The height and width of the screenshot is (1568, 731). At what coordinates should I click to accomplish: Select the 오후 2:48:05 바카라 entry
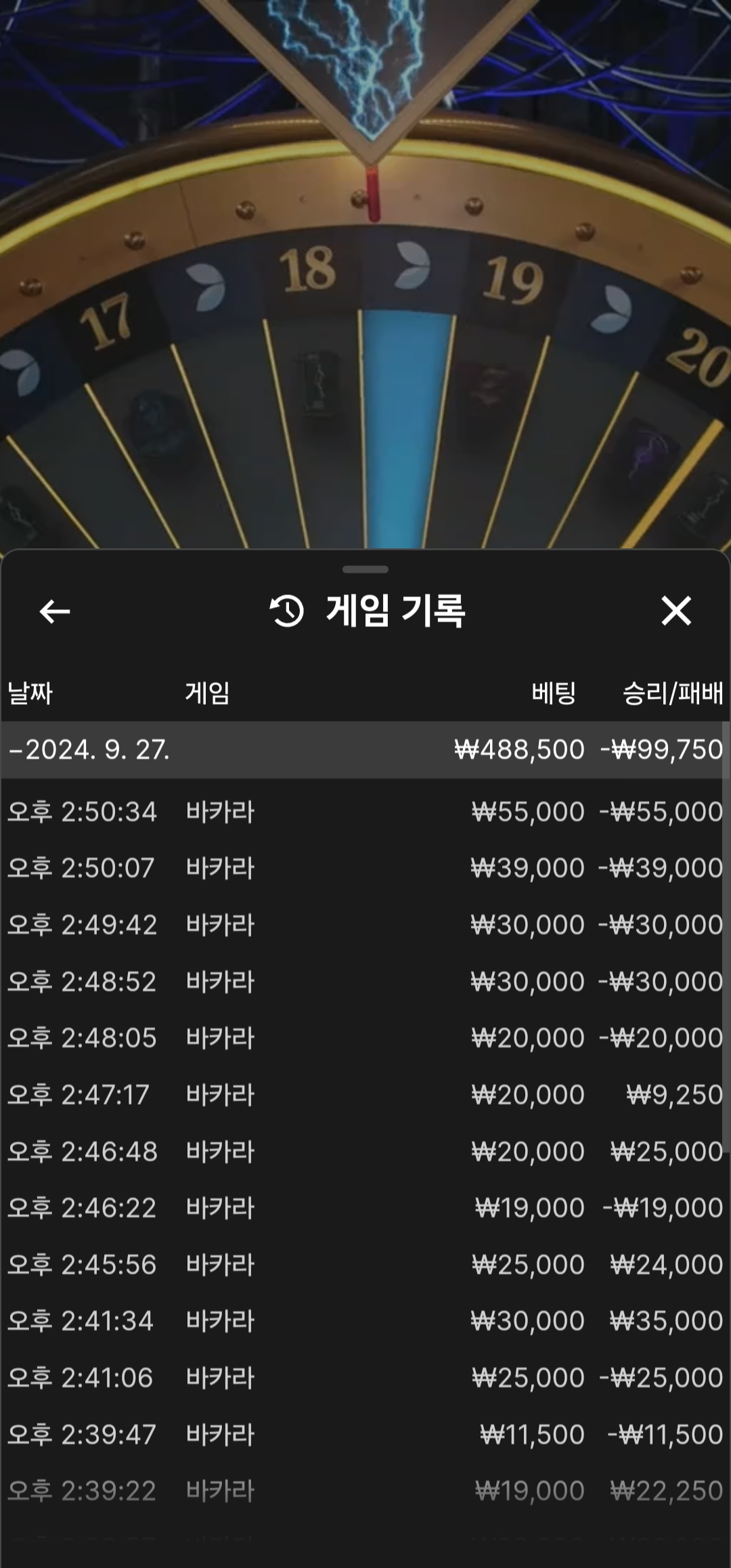pos(365,1038)
